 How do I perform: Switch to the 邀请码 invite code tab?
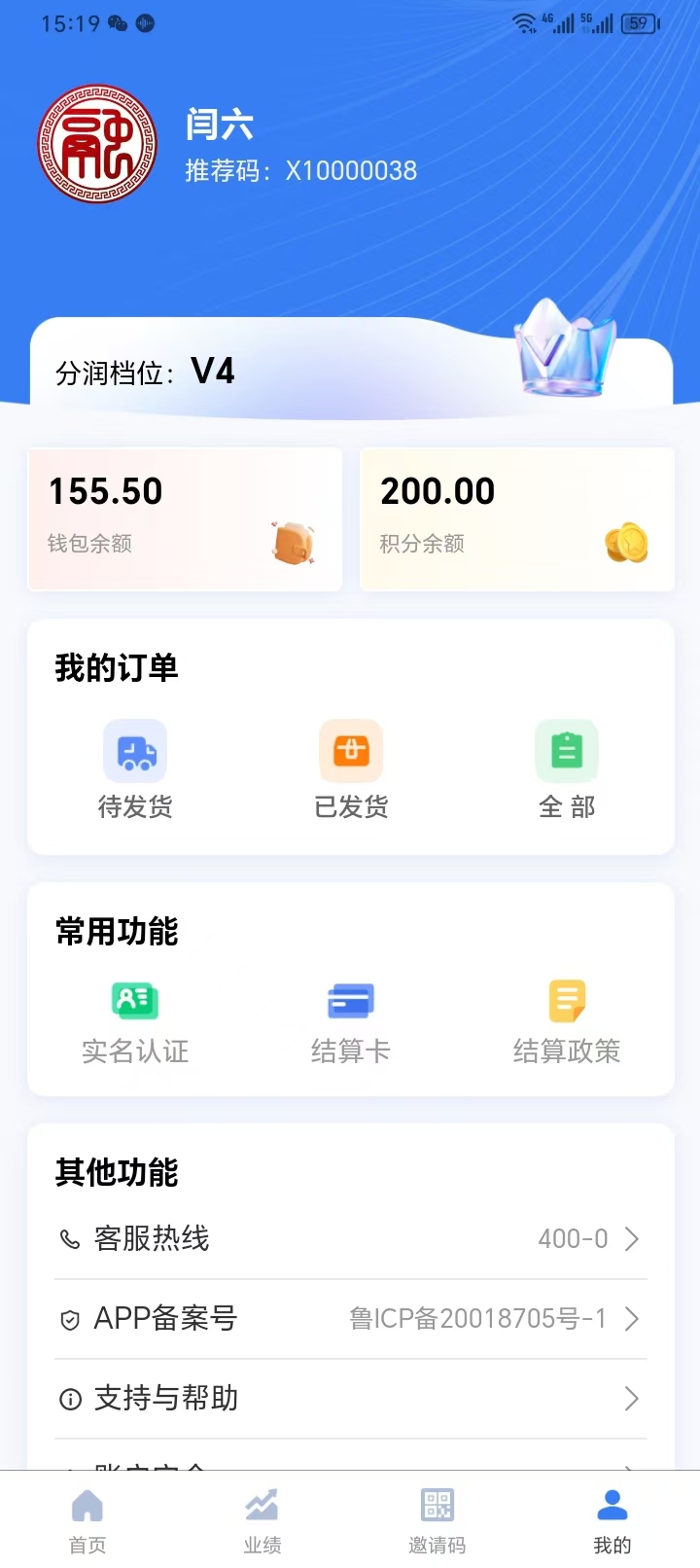437,1520
